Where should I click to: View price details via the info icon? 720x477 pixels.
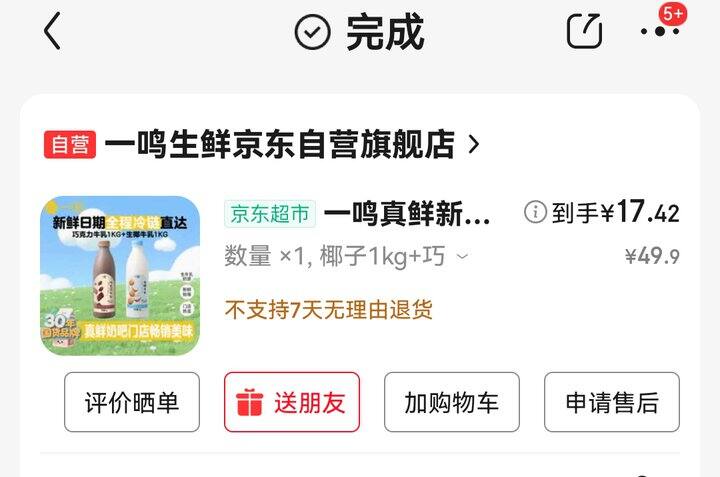click(x=535, y=212)
